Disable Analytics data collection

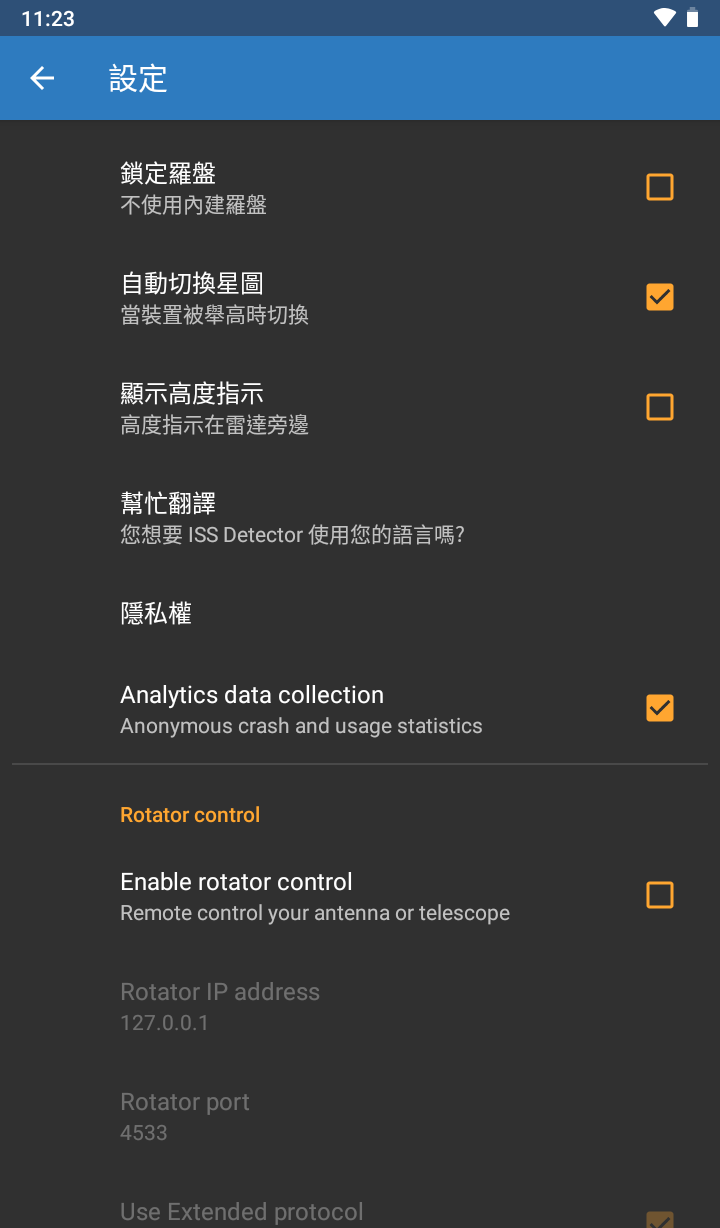tap(659, 708)
